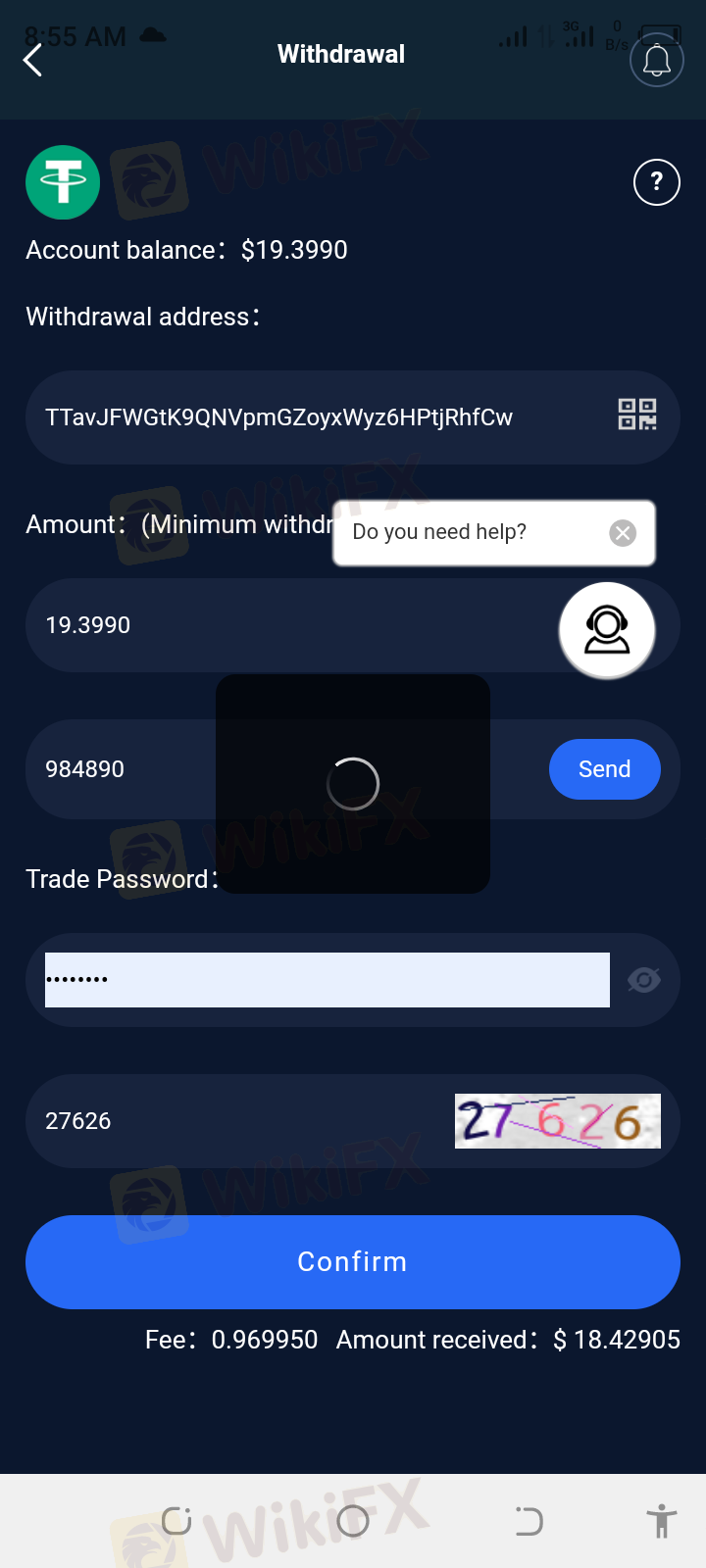Go back from Withdrawal screen
706x1568 pixels.
[x=32, y=60]
